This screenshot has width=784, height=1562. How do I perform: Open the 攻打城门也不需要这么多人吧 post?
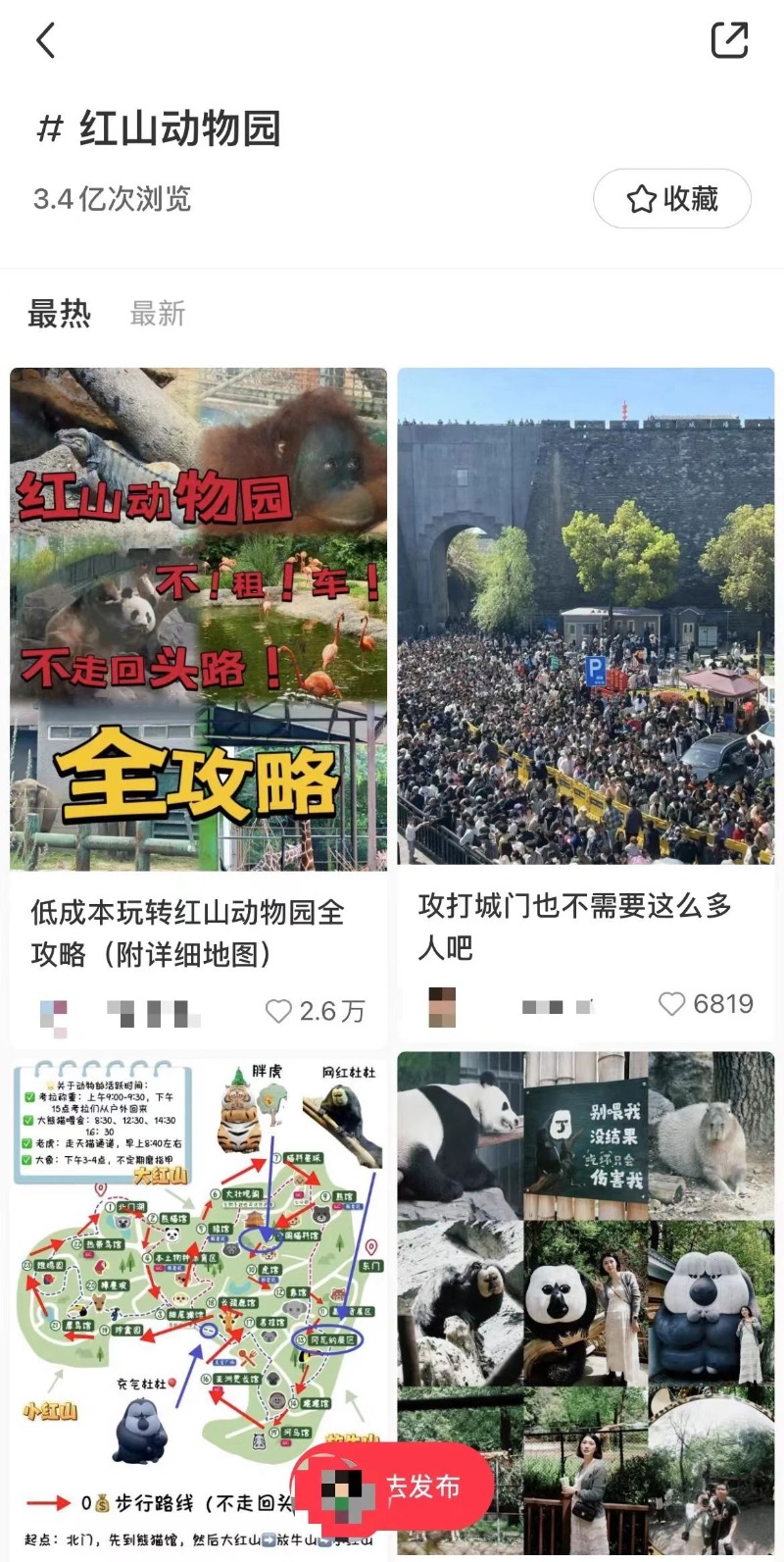(585, 616)
